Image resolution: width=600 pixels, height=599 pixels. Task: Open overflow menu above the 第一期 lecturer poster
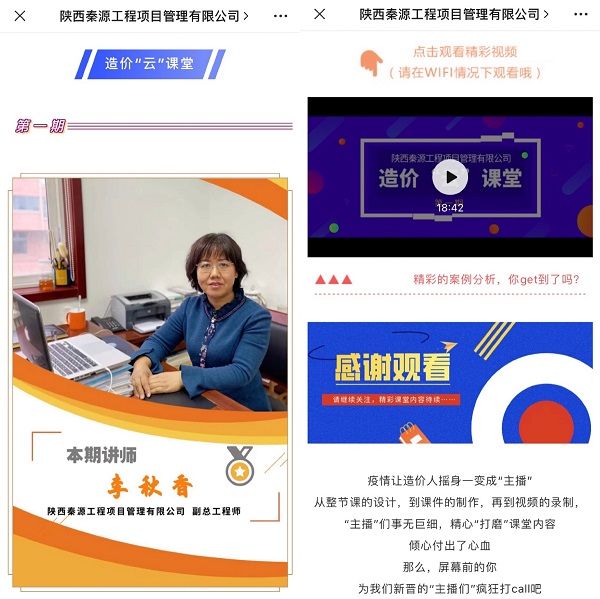pos(280,16)
